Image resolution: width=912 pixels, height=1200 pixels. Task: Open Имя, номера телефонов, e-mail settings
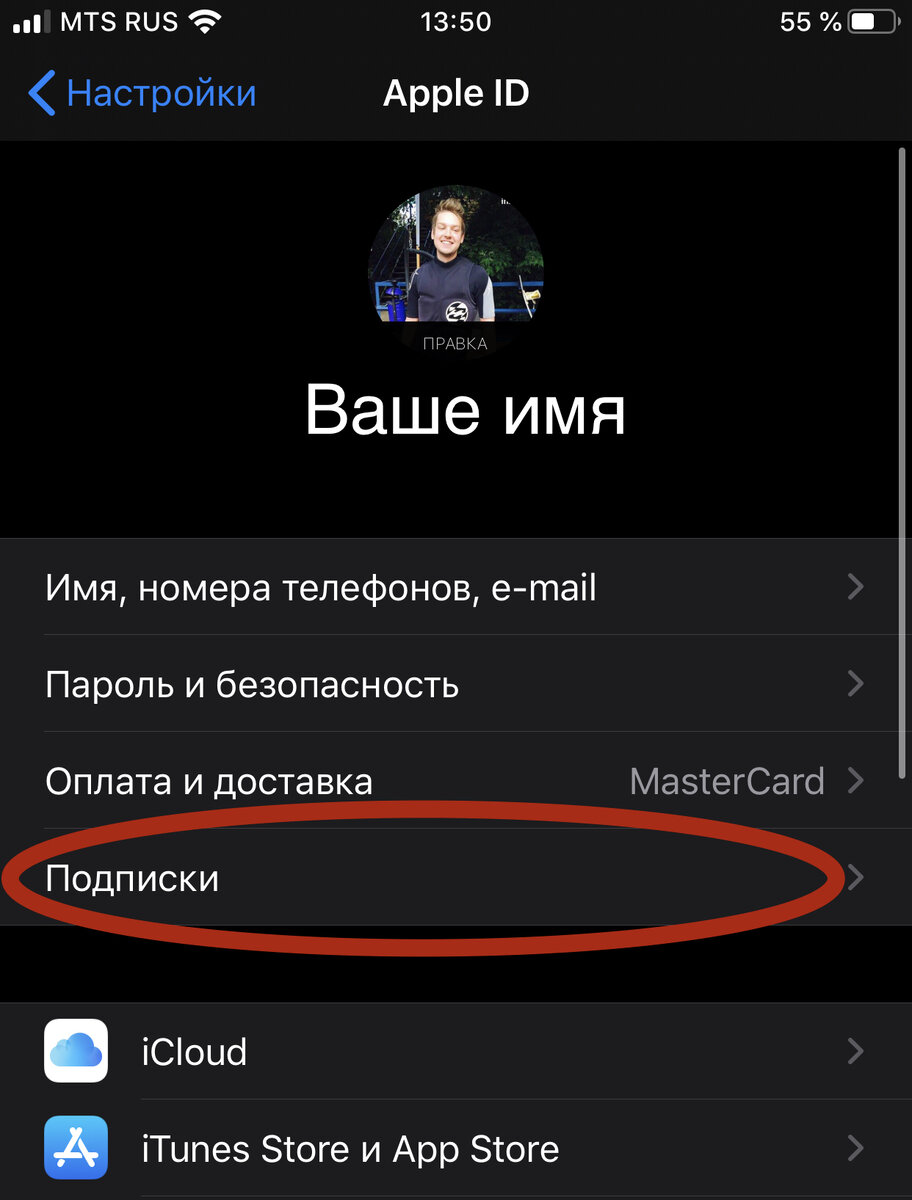pos(320,588)
